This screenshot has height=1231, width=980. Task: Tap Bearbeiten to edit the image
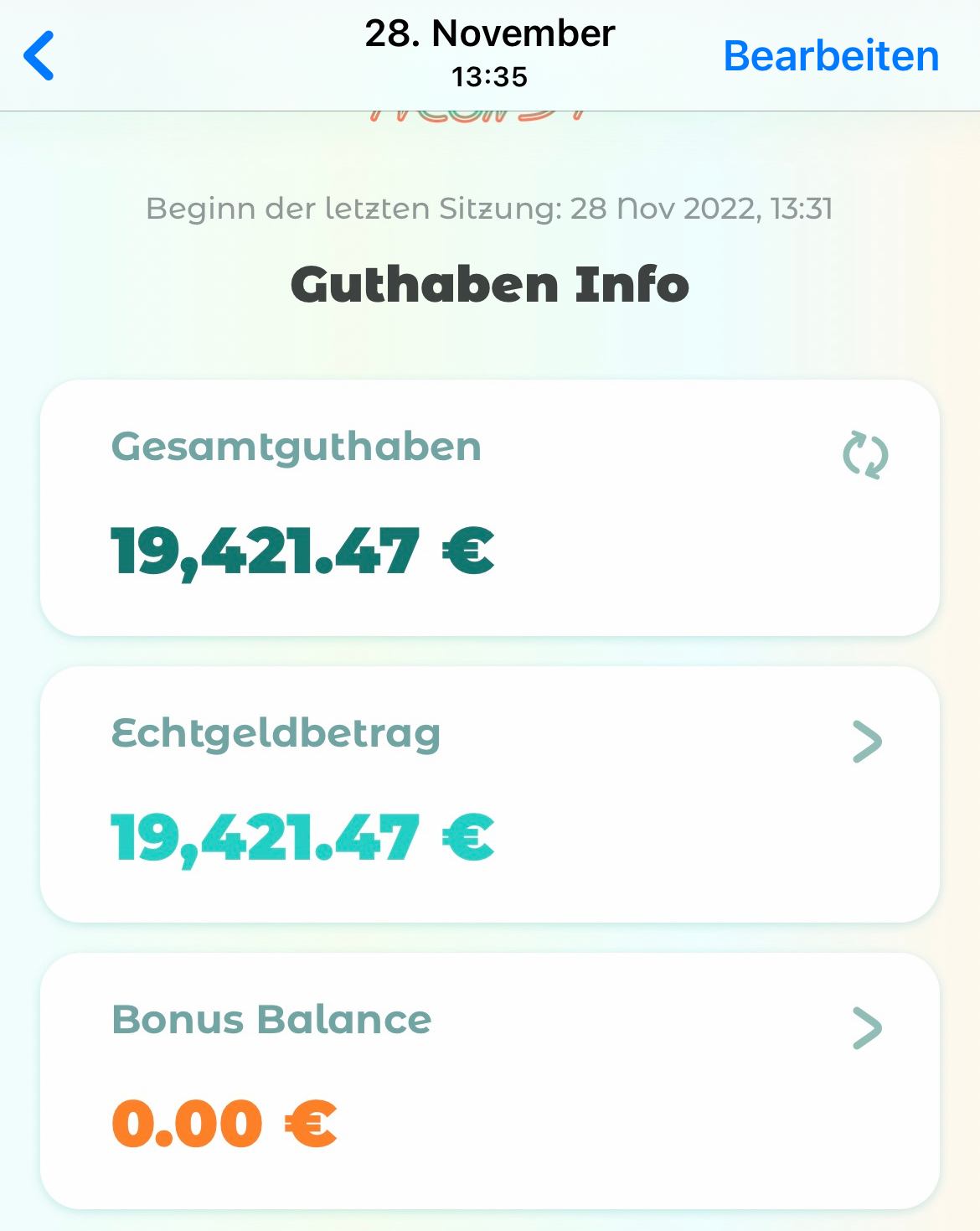click(x=830, y=56)
